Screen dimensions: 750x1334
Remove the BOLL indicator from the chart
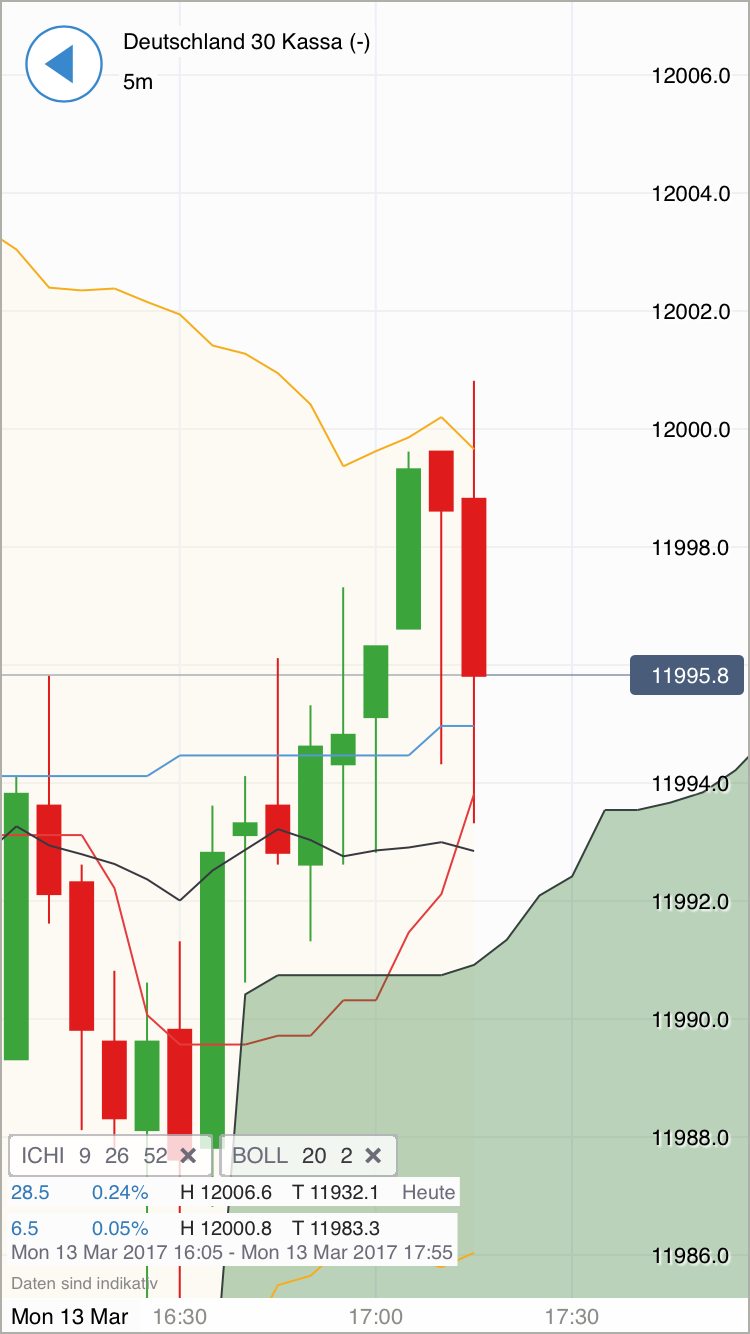tap(373, 1156)
